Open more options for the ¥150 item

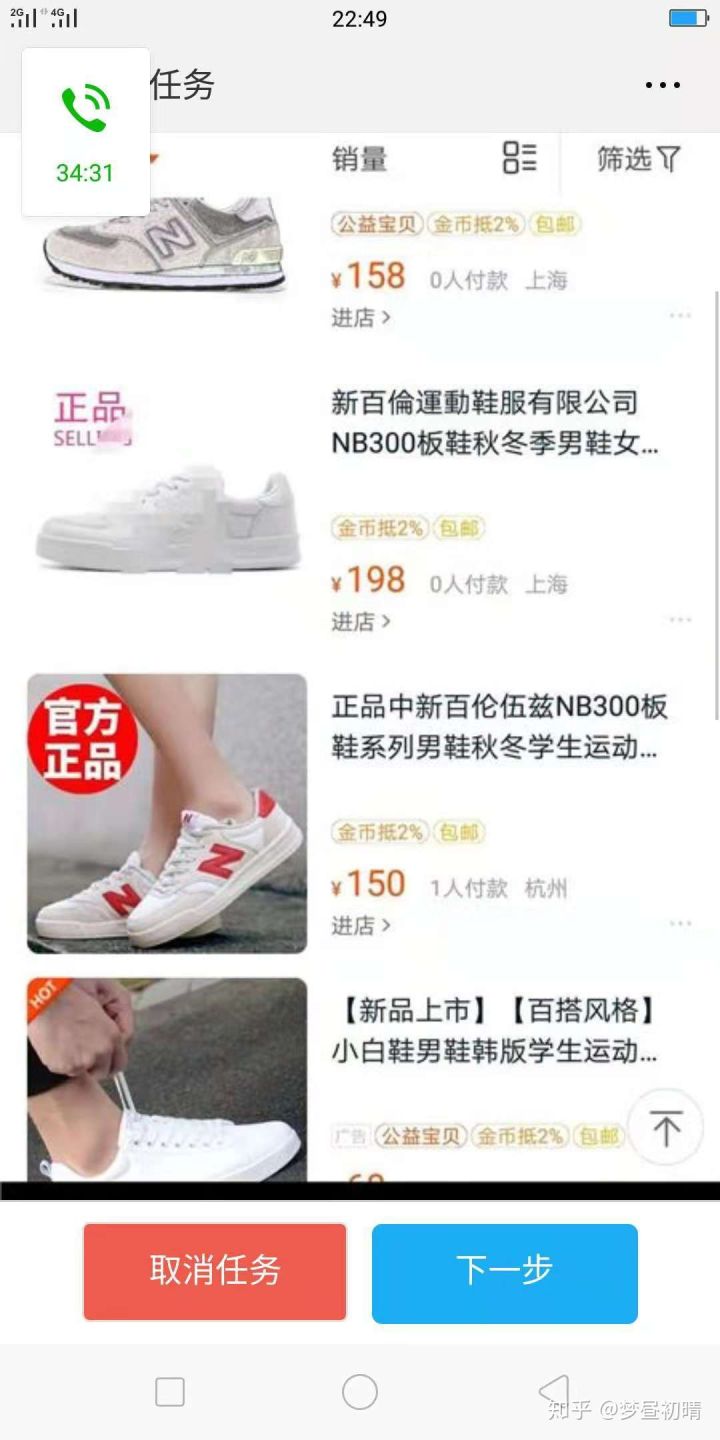(x=680, y=923)
